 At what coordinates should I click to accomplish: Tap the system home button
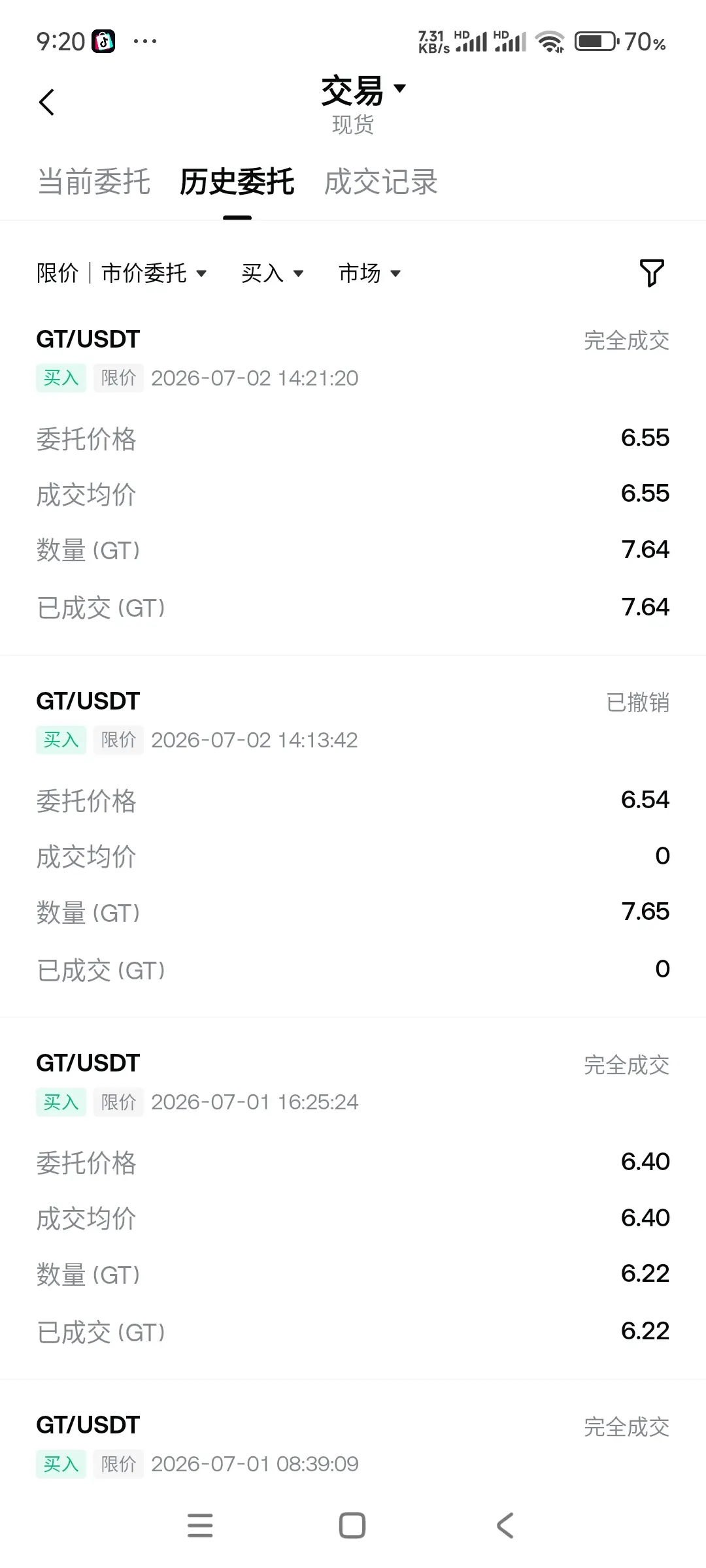[352, 1526]
